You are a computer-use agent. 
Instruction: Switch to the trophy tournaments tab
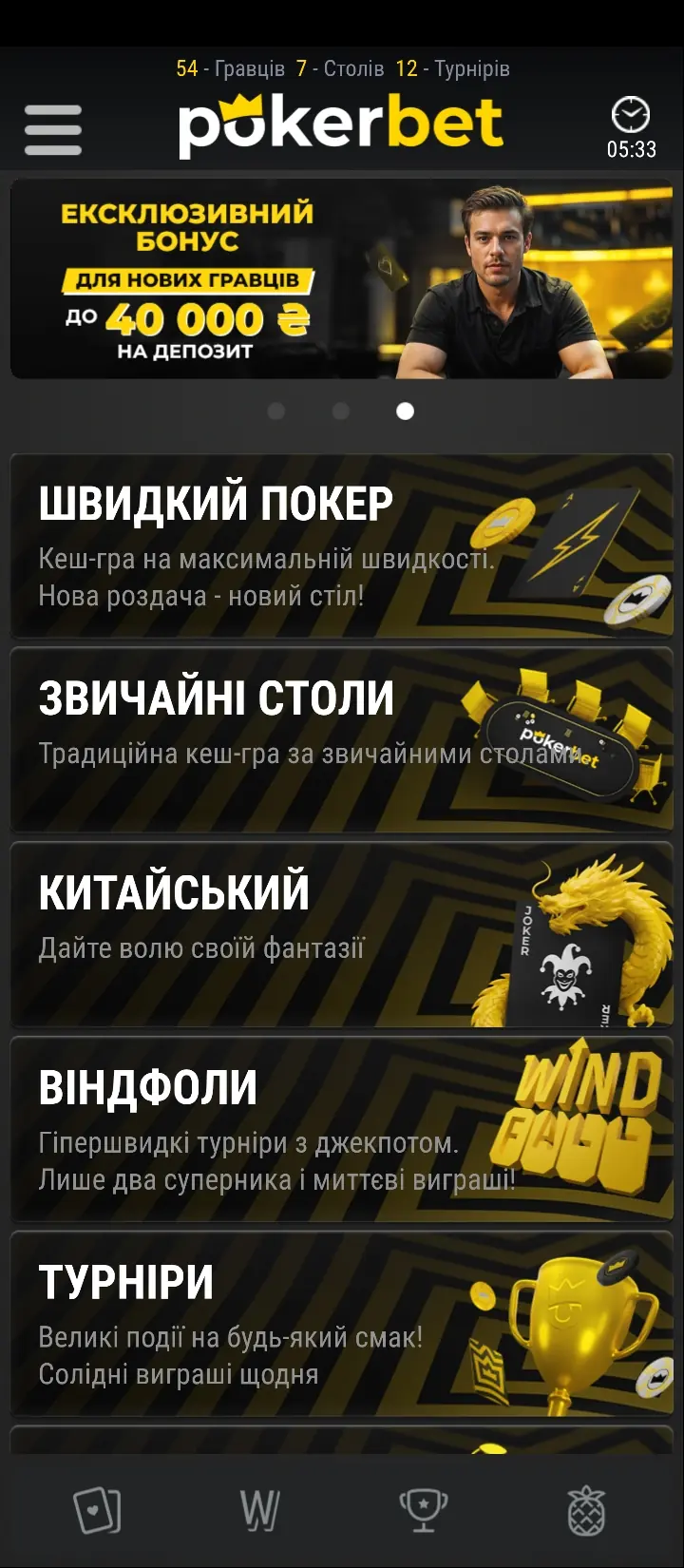(x=424, y=1510)
